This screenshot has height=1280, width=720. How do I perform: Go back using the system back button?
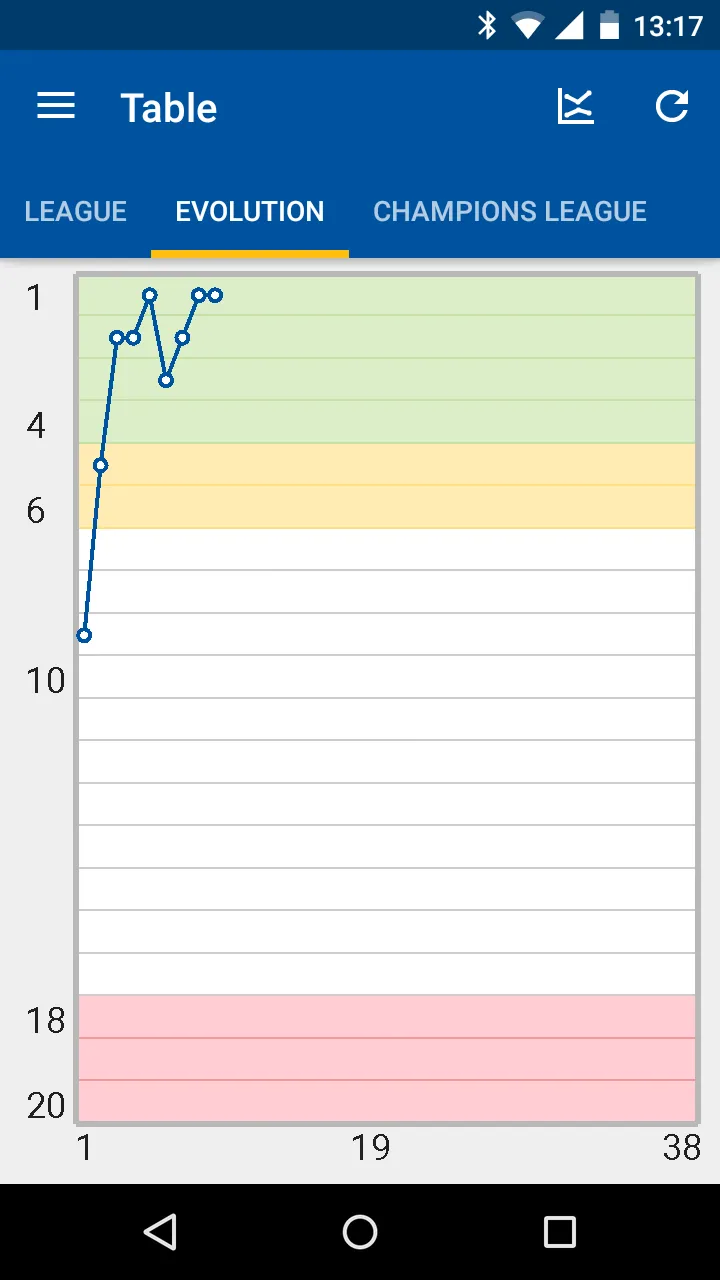click(160, 1232)
